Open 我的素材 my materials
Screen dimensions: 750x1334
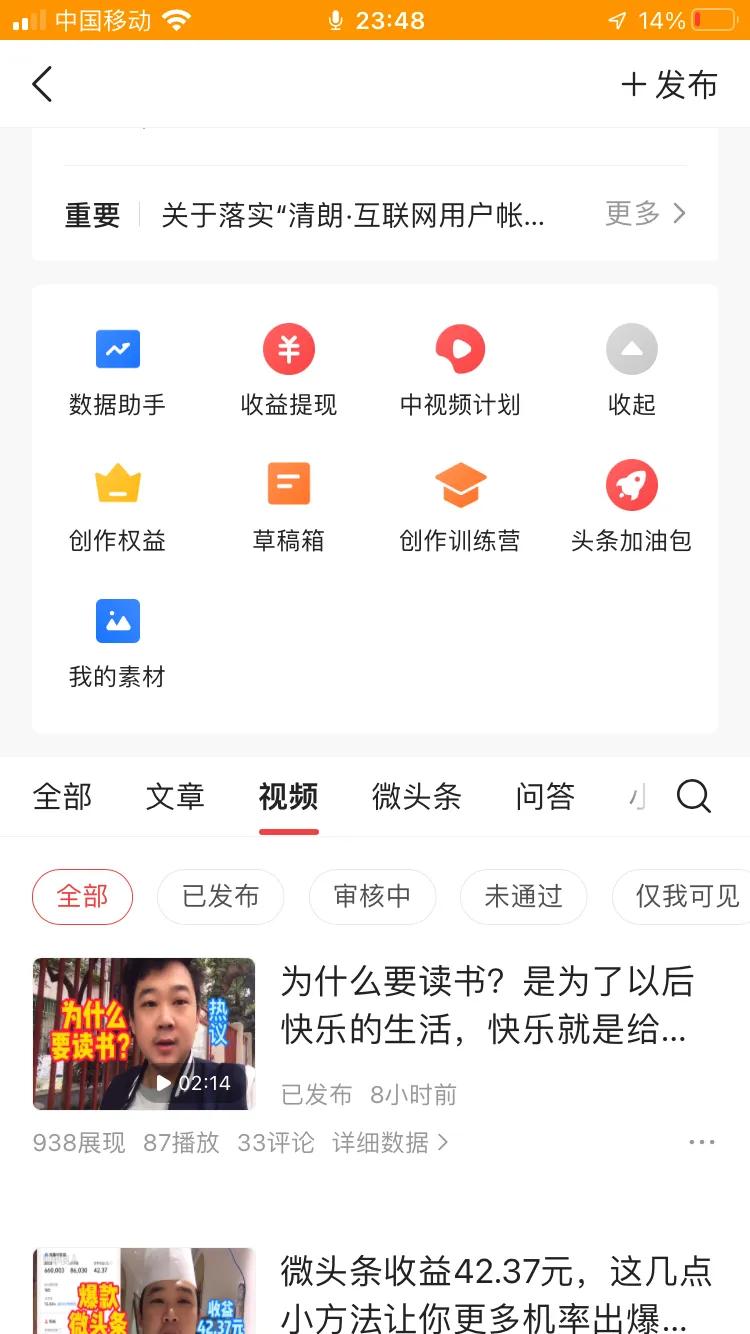pos(117,640)
